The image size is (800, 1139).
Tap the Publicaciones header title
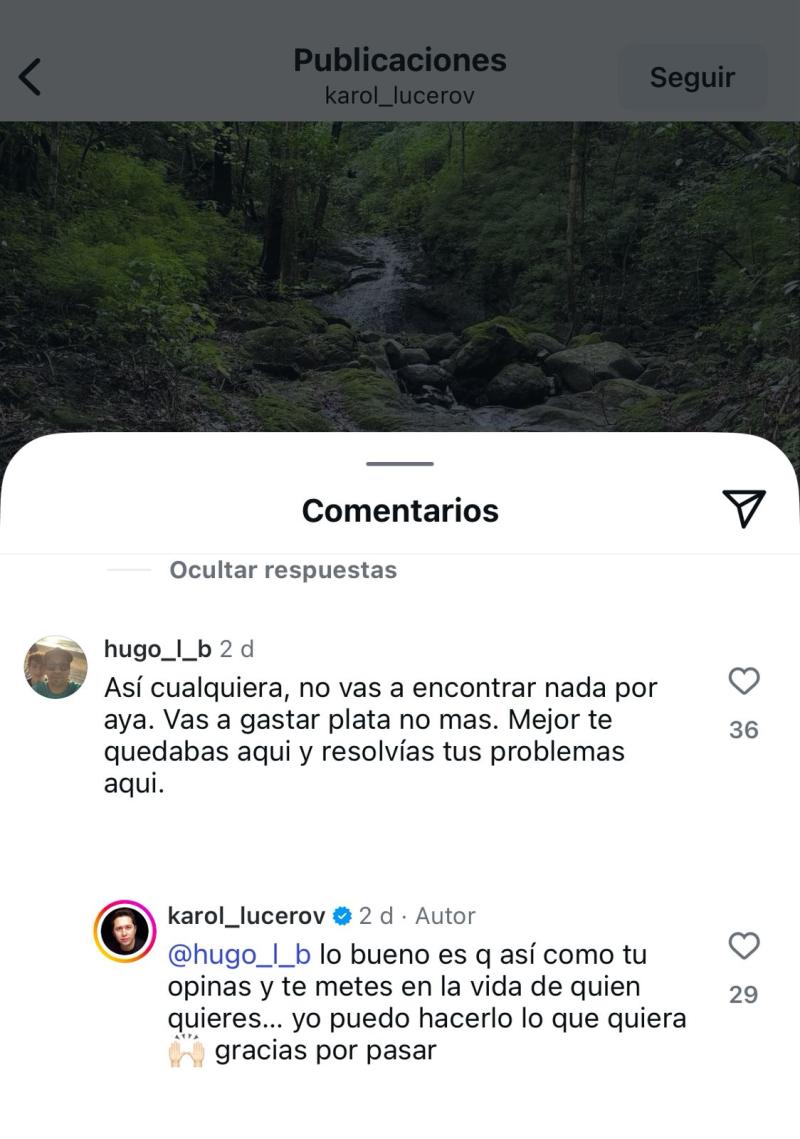click(400, 60)
